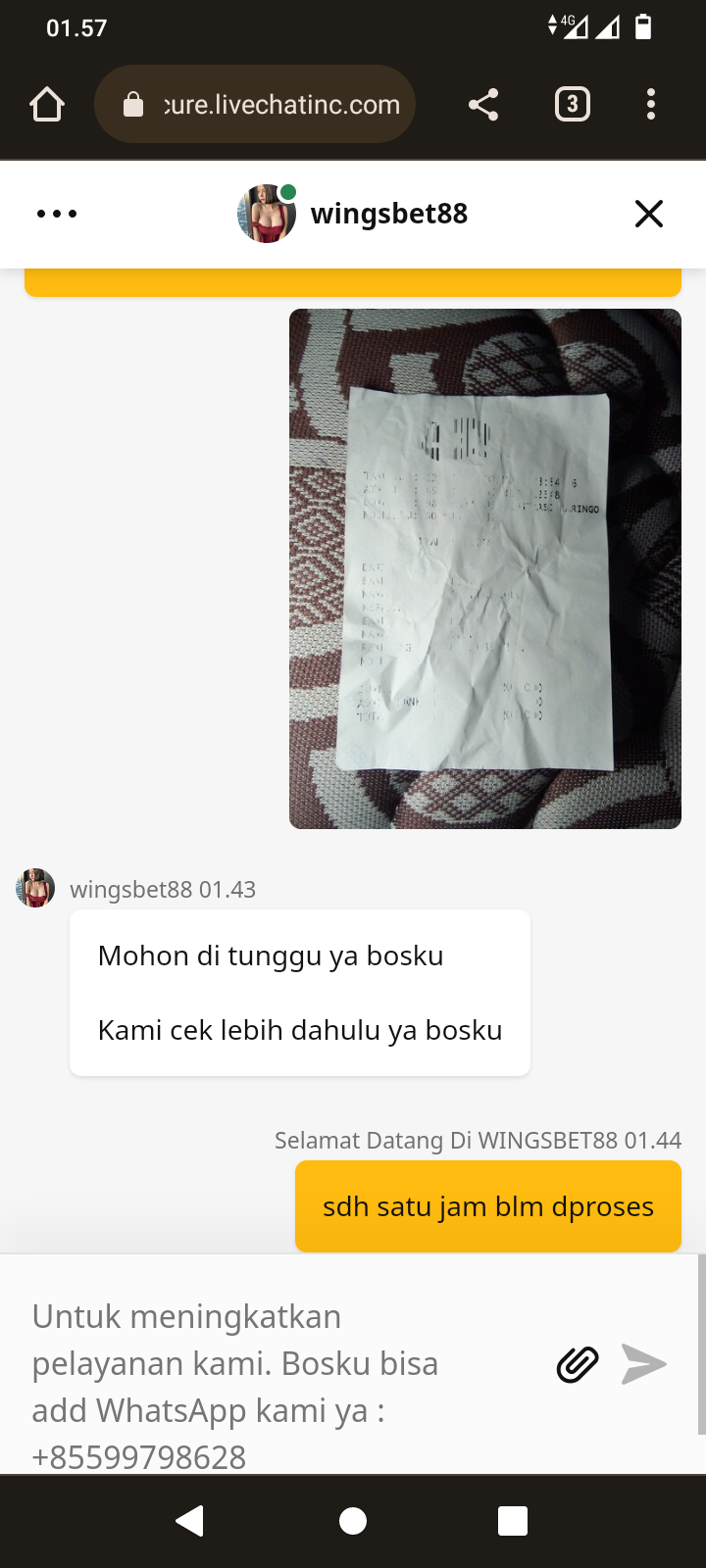
Task: Go back using the system back button
Action: (190, 1521)
